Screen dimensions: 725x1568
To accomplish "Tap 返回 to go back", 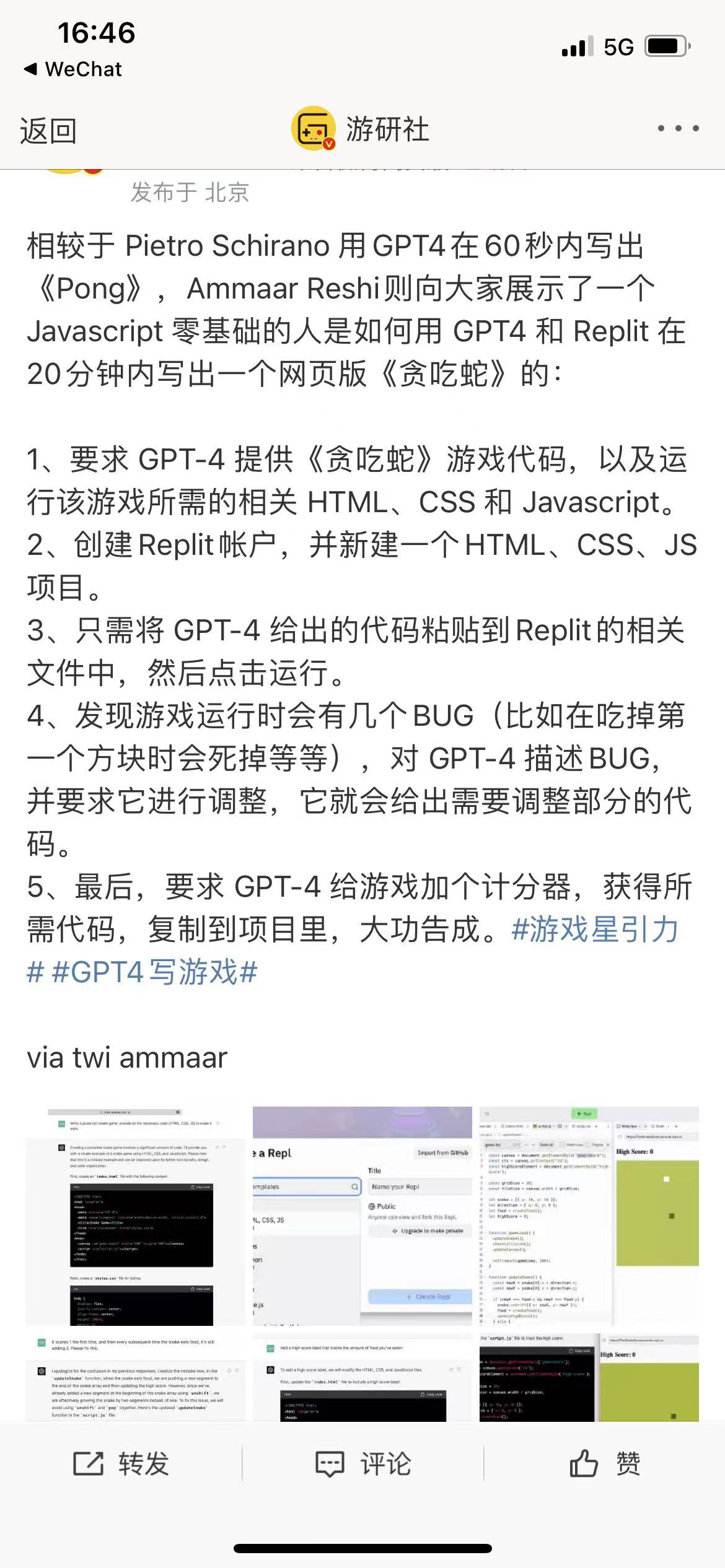I will (x=48, y=131).
